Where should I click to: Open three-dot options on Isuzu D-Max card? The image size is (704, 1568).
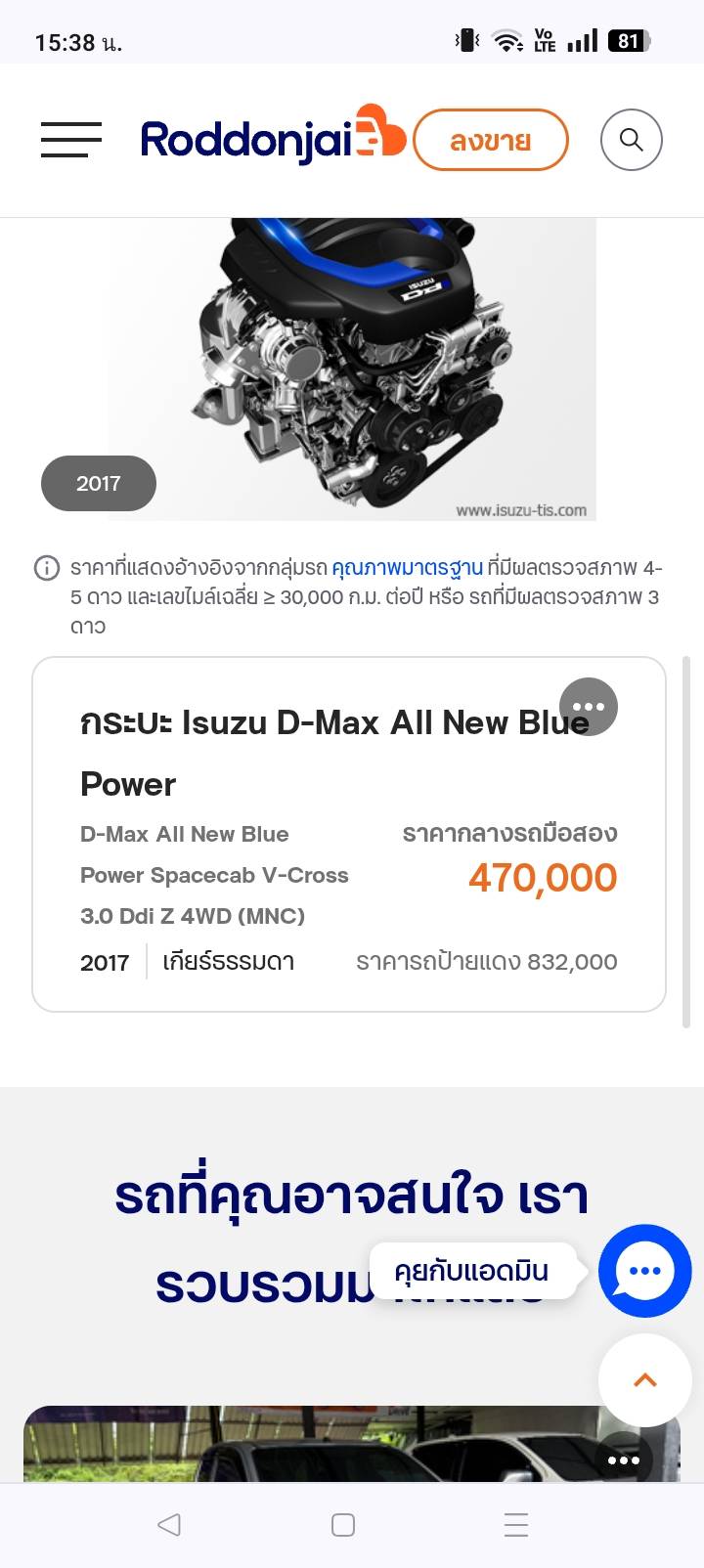[589, 706]
